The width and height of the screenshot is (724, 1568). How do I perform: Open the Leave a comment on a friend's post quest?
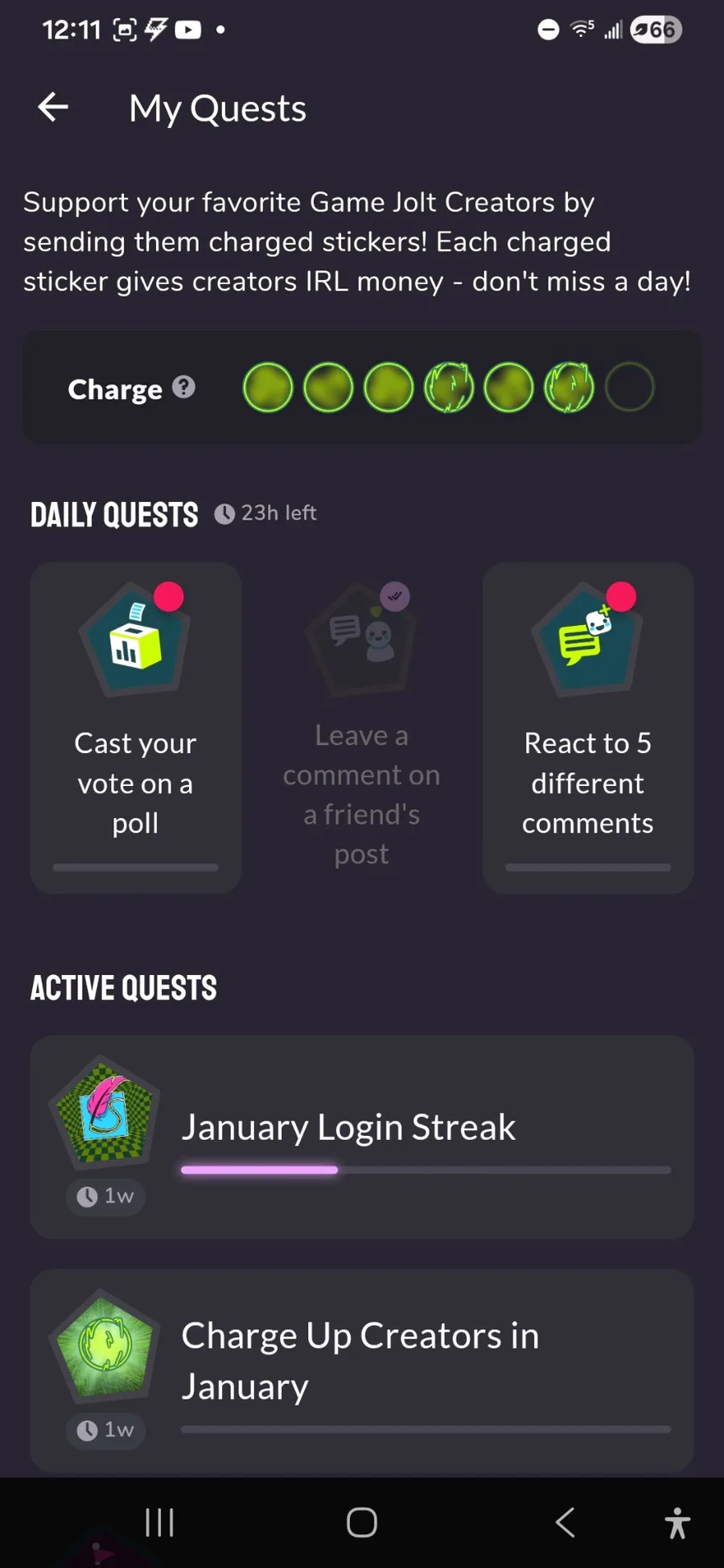pos(361,727)
